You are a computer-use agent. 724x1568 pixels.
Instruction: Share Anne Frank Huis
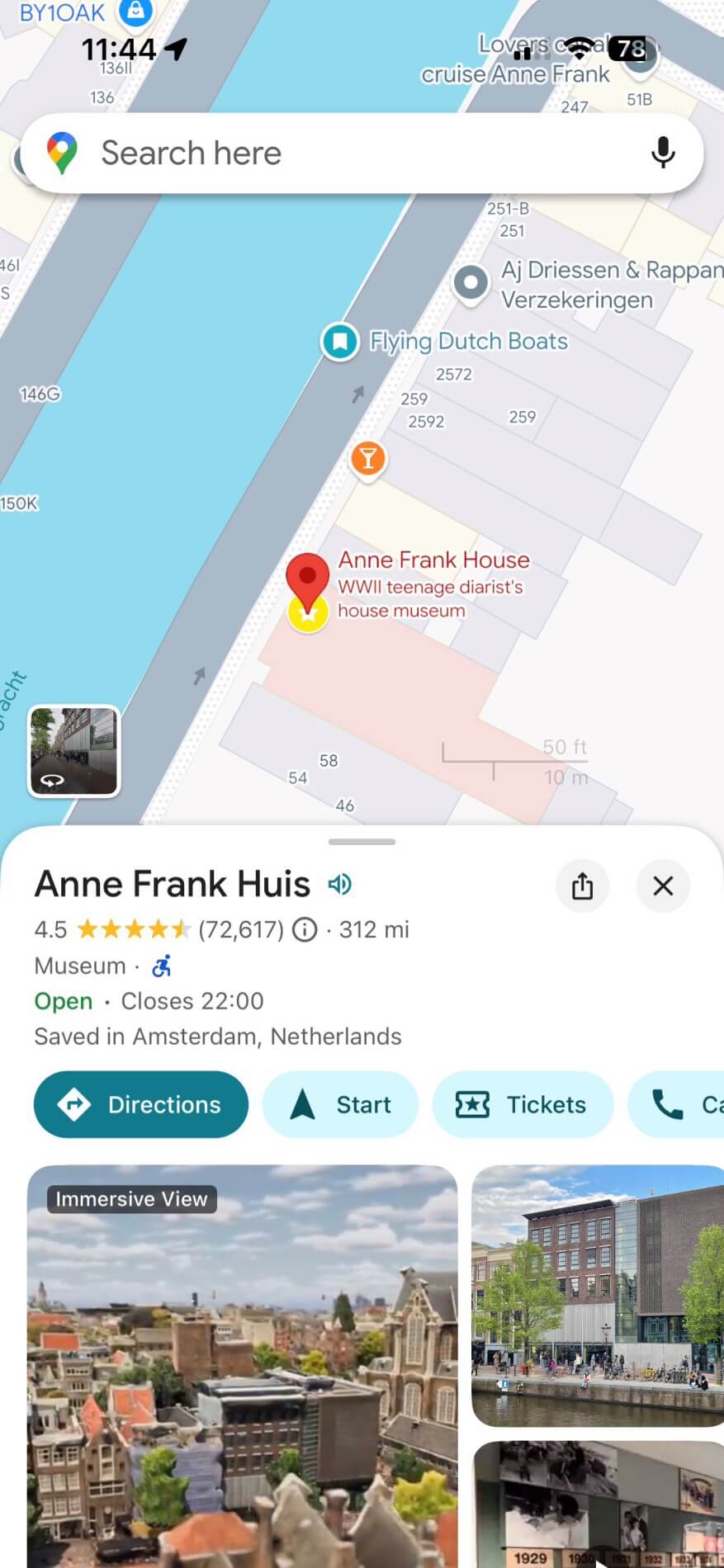tap(582, 886)
